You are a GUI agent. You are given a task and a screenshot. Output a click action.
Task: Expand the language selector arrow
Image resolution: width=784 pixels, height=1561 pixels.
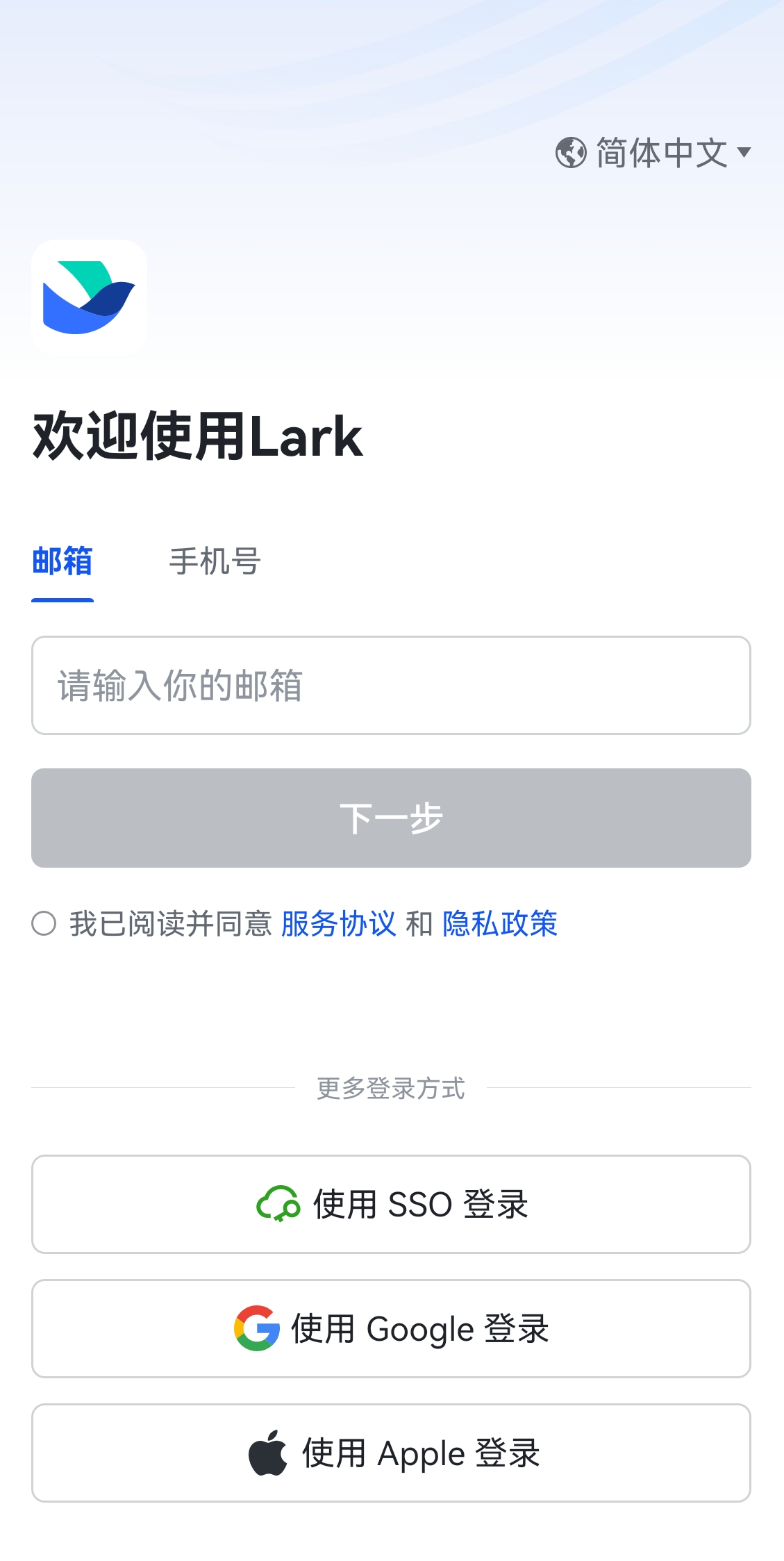point(746,152)
